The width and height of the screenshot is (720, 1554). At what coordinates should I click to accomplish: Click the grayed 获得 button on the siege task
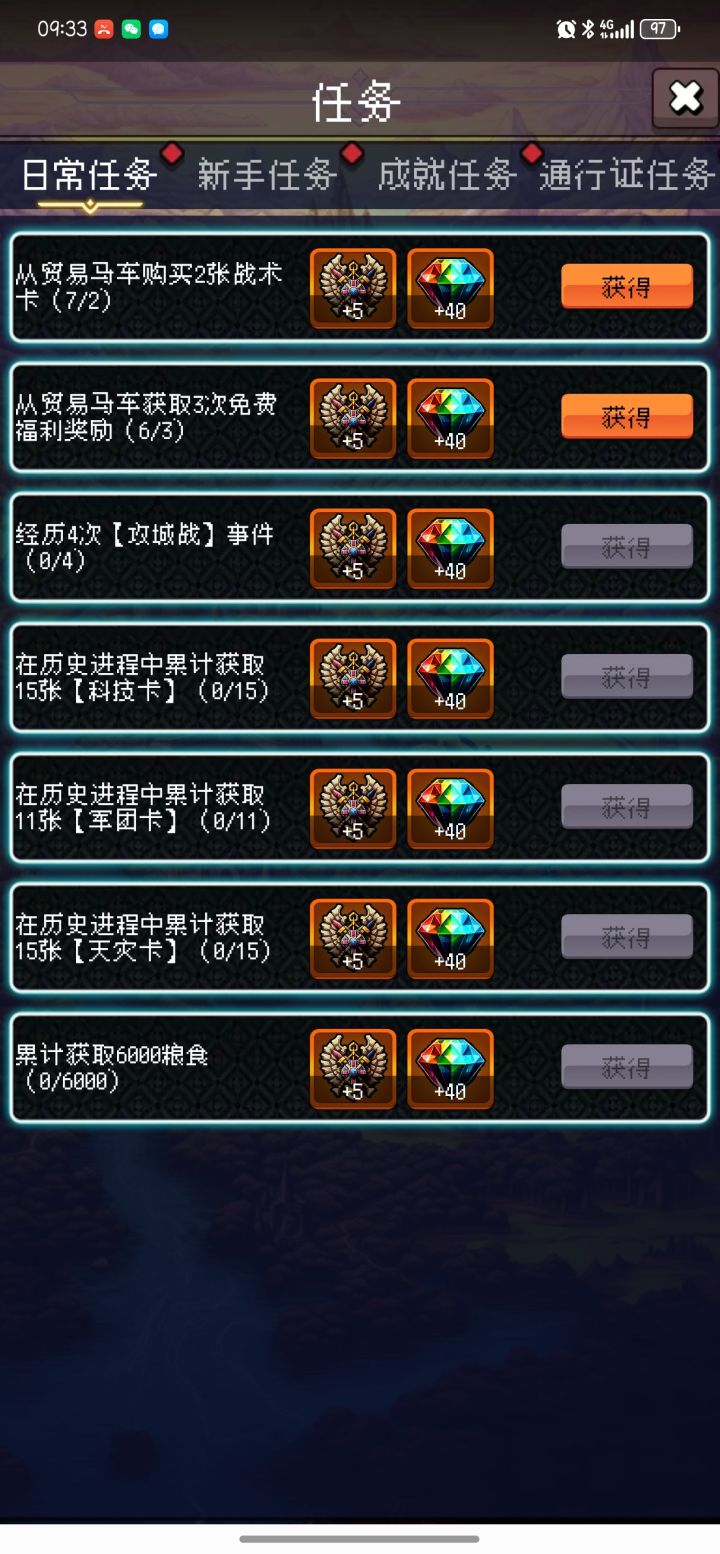point(626,546)
